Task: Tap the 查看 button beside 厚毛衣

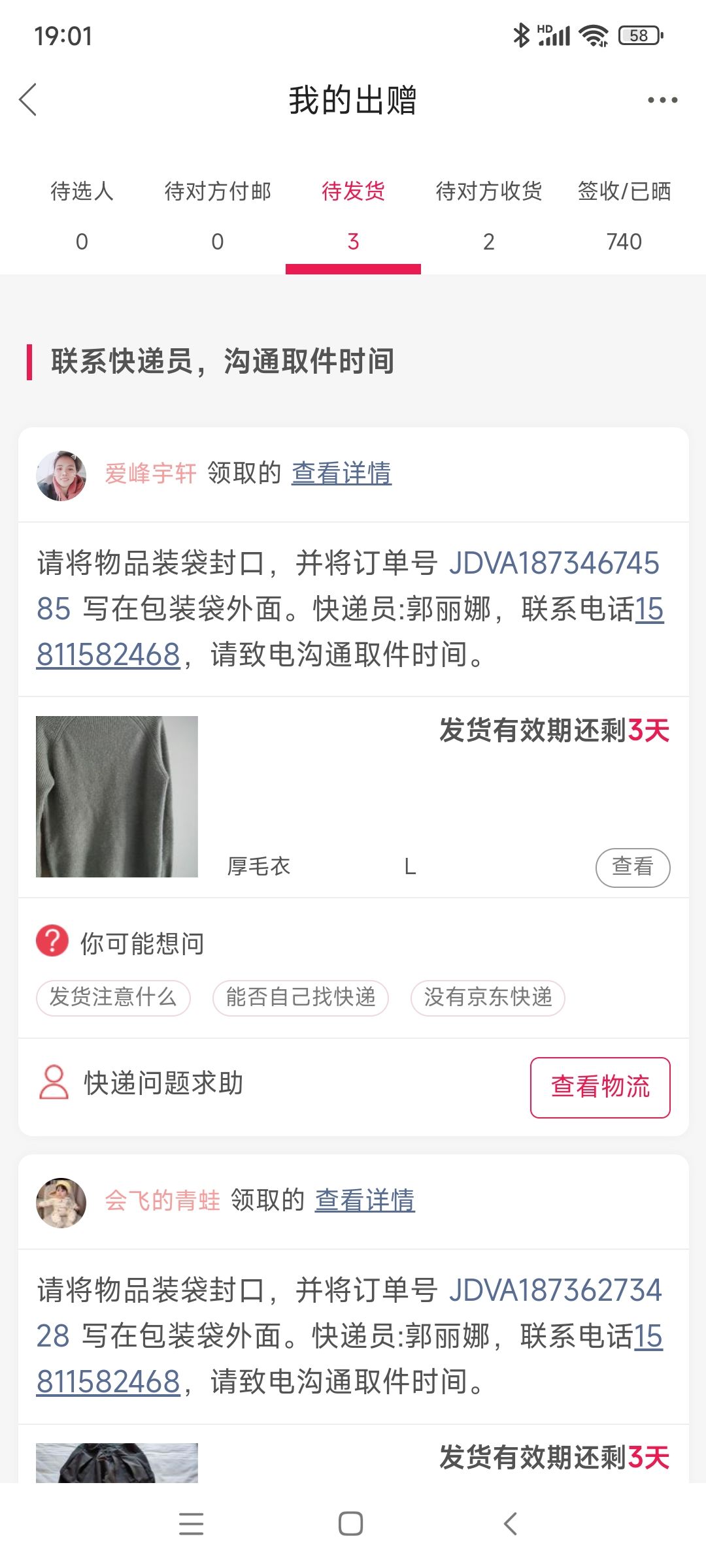Action: click(x=633, y=867)
